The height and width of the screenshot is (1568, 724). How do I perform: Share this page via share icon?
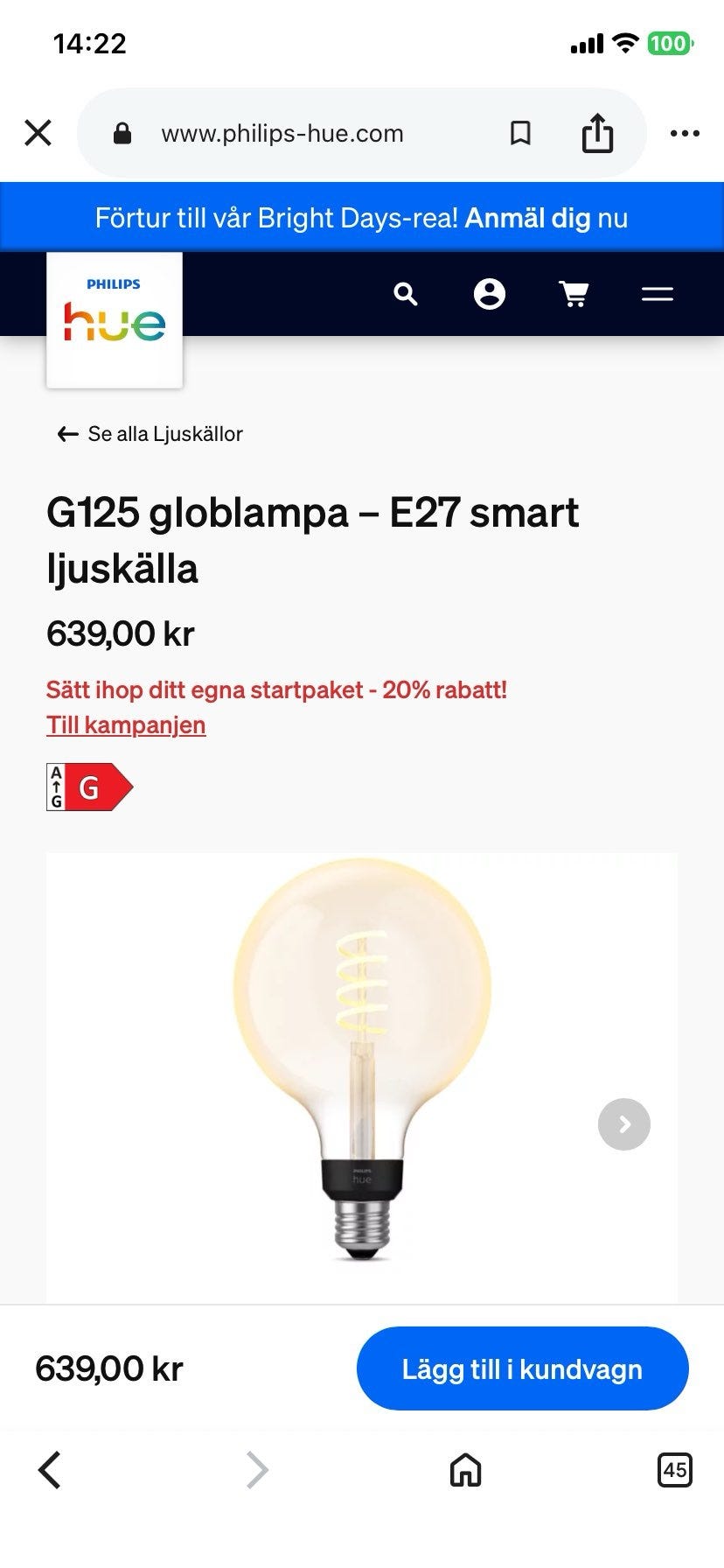pyautogui.click(x=597, y=134)
